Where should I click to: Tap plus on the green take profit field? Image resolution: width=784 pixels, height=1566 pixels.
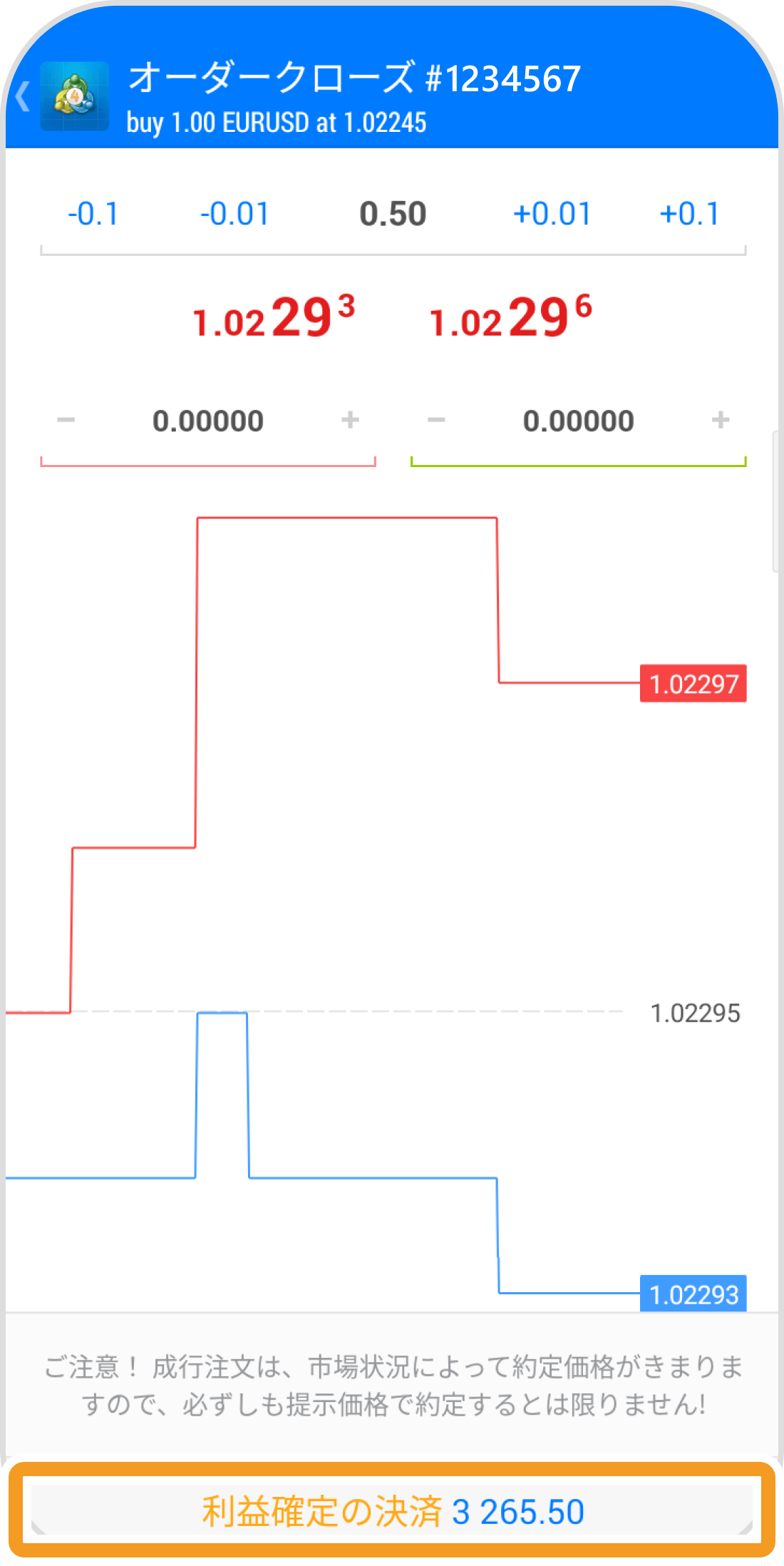point(721,420)
